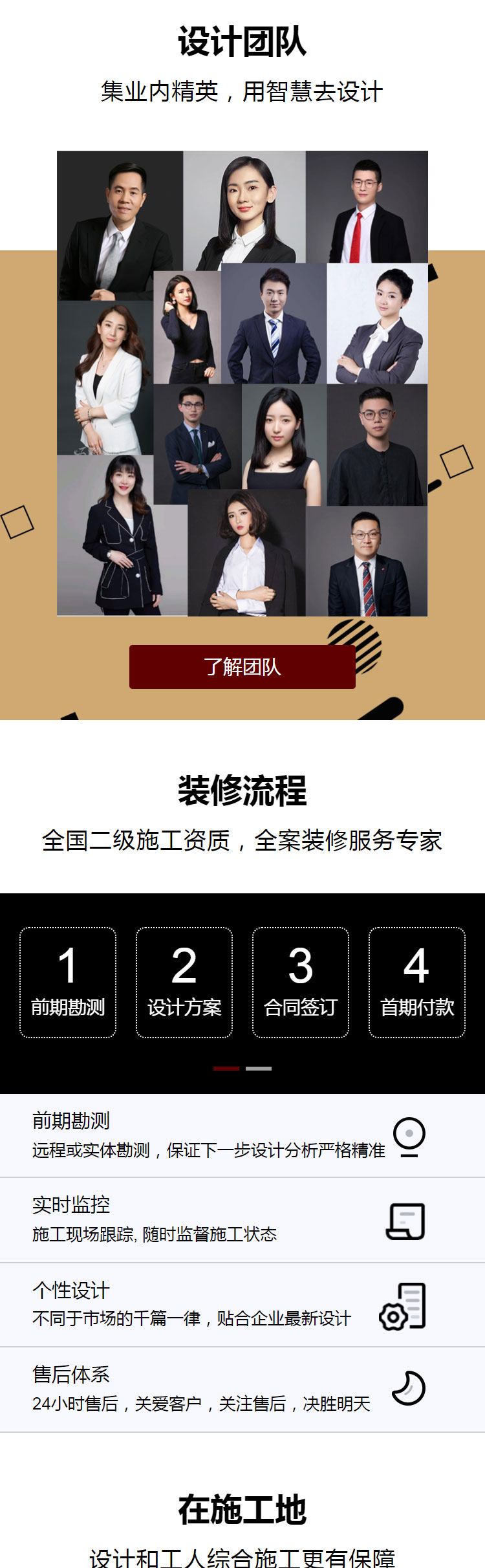Select step 1 前期勘测 card
This screenshot has width=485, height=1568.
[68, 982]
